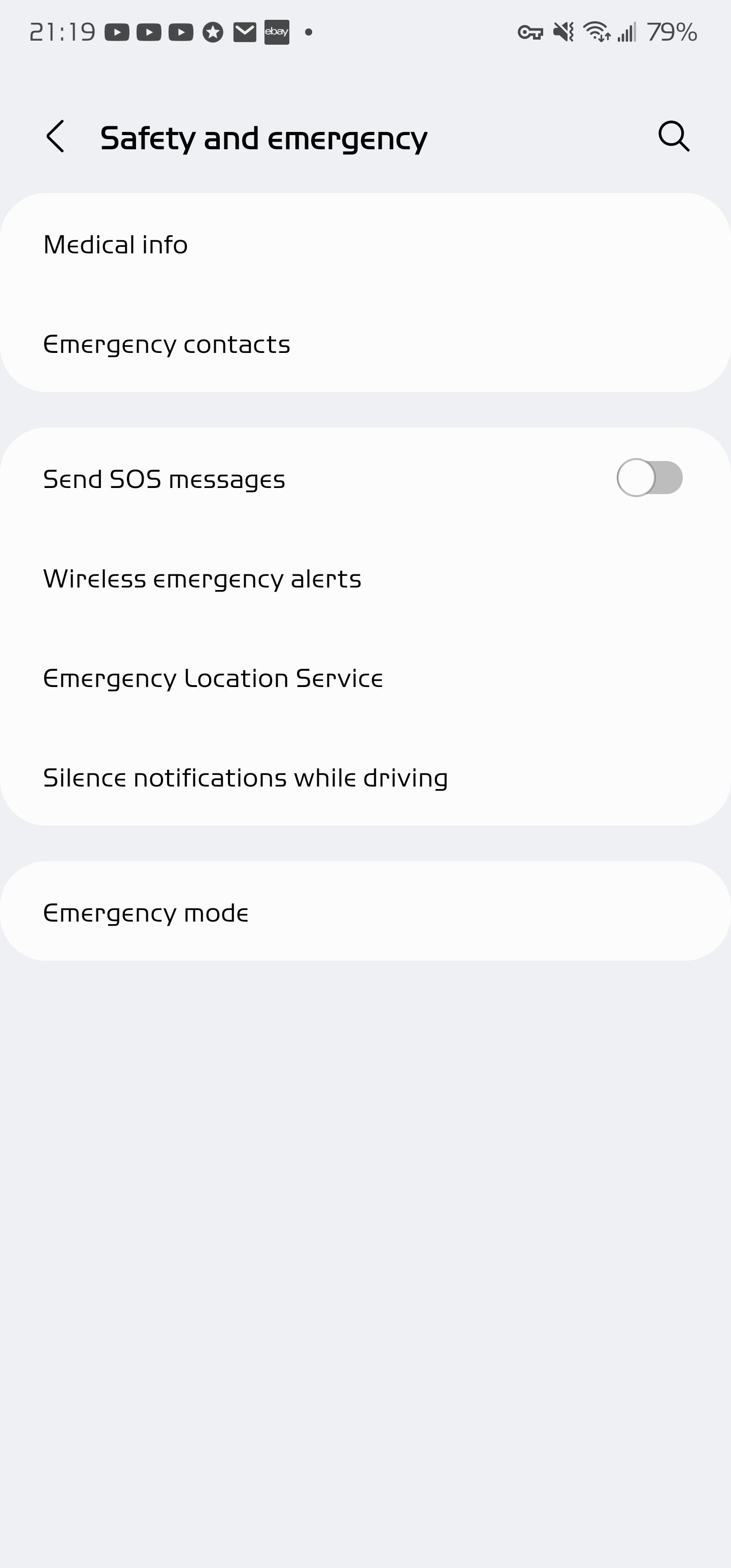Open the search icon in settings
Viewport: 731px width, 1568px height.
click(674, 137)
